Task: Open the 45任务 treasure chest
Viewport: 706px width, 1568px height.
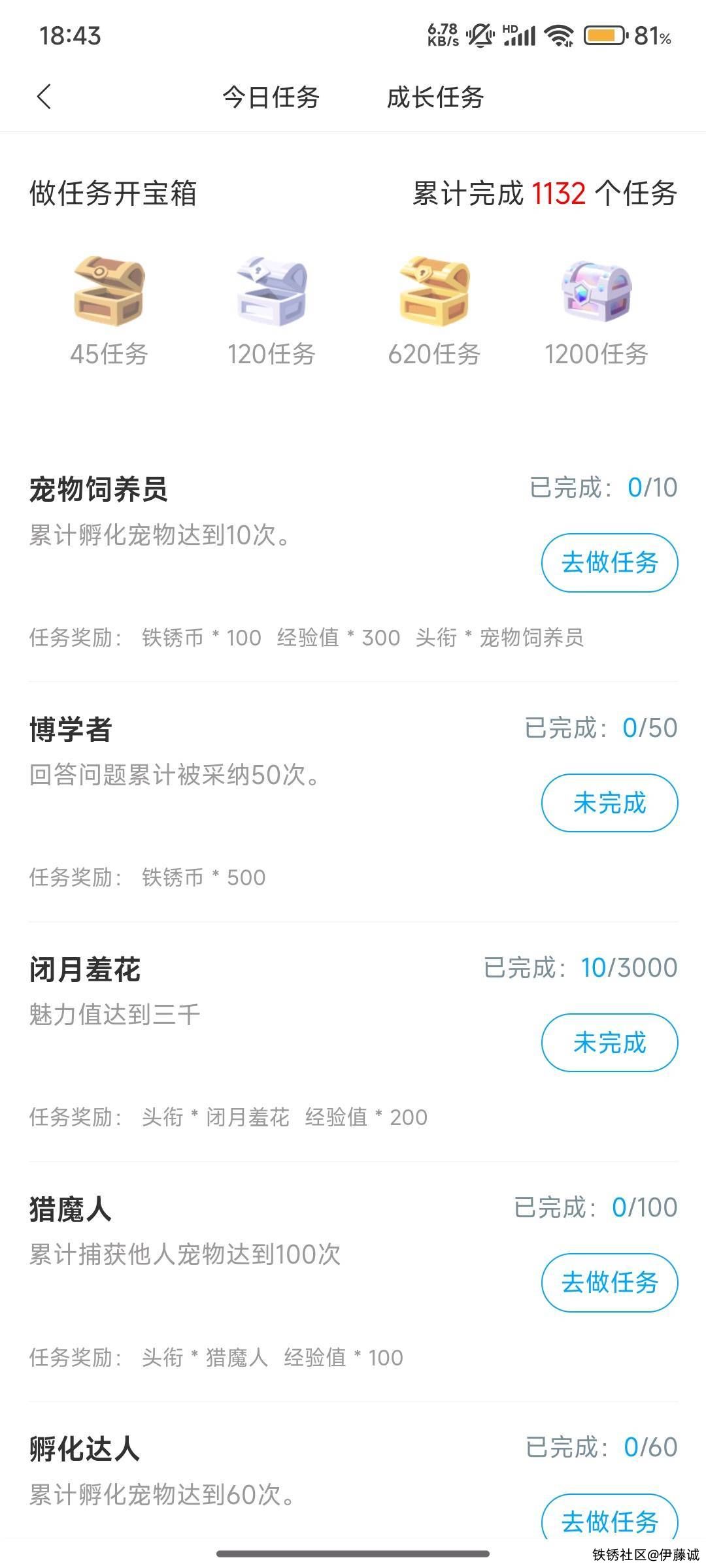Action: 109,292
